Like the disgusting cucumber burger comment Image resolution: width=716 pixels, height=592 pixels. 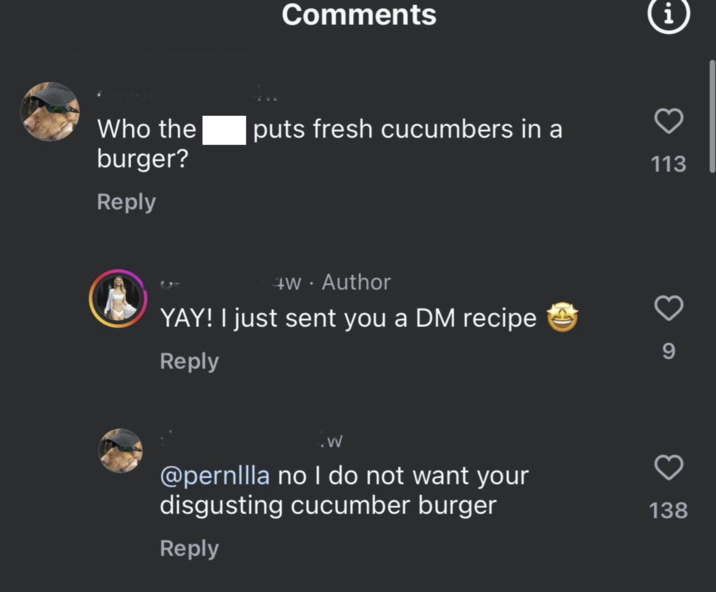[668, 467]
